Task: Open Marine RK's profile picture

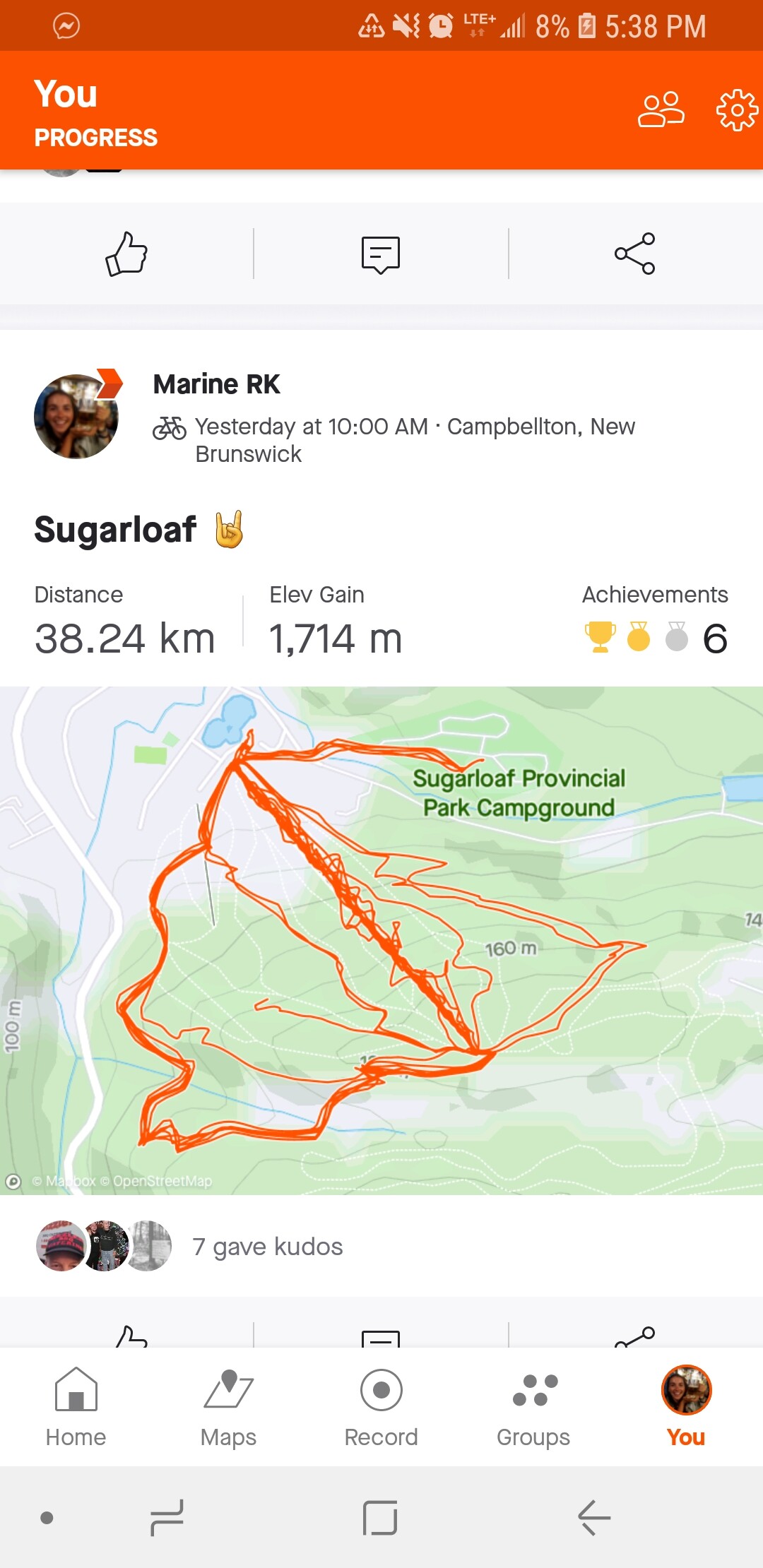Action: (x=76, y=416)
